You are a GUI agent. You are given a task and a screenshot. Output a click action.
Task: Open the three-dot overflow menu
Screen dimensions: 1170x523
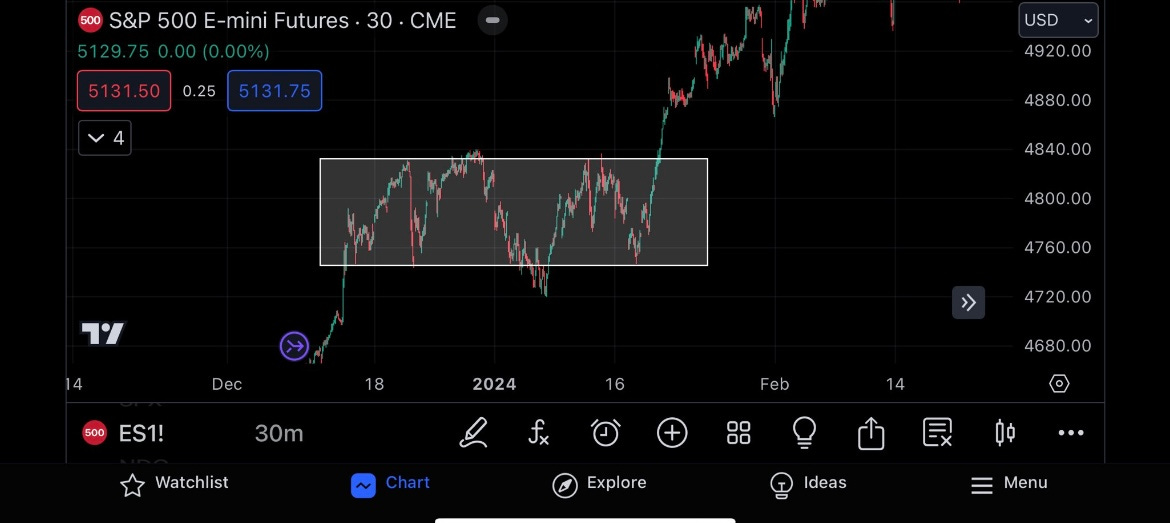point(1071,433)
